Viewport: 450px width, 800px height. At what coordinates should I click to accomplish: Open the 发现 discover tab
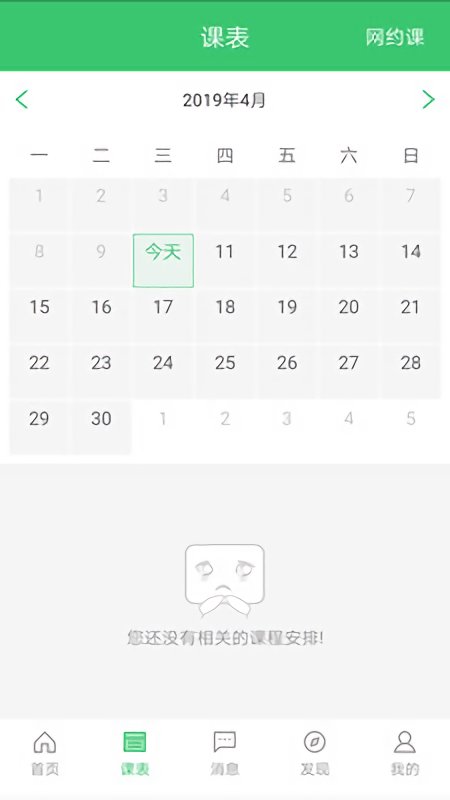coord(315,753)
